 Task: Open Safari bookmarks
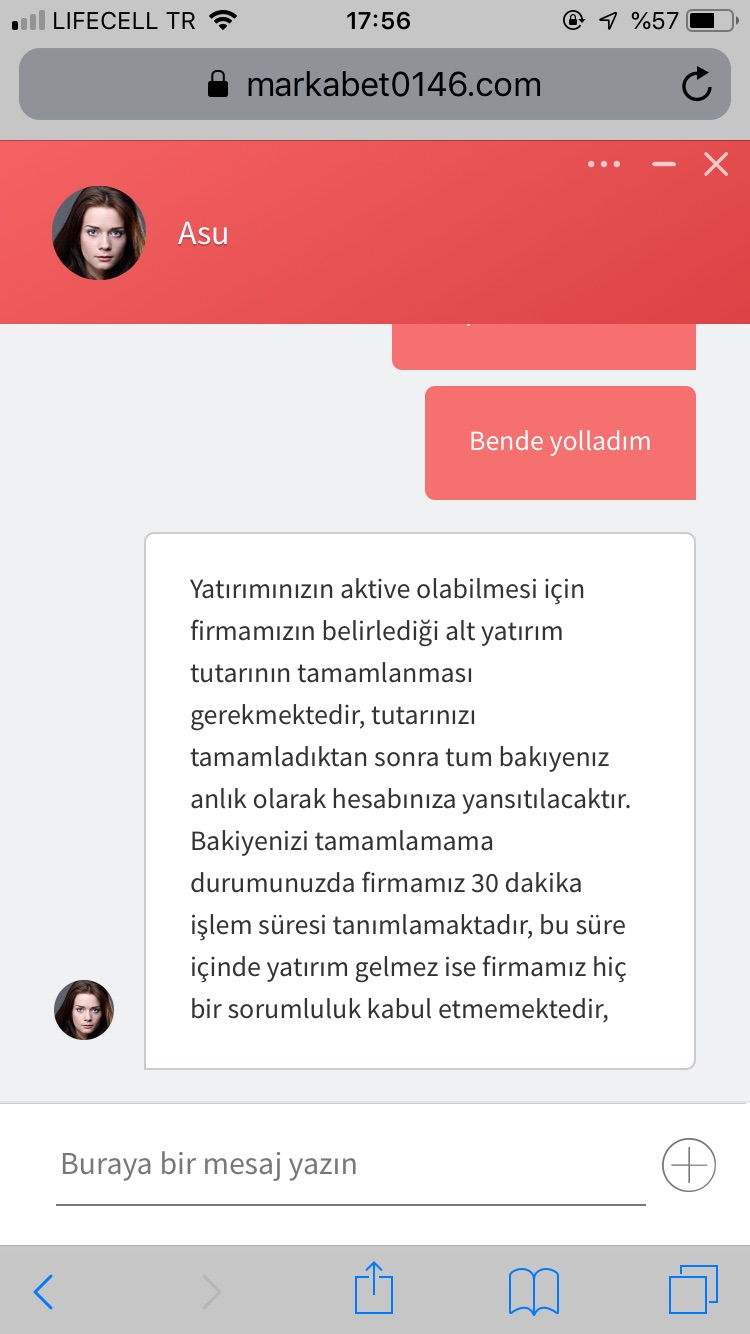click(534, 1292)
